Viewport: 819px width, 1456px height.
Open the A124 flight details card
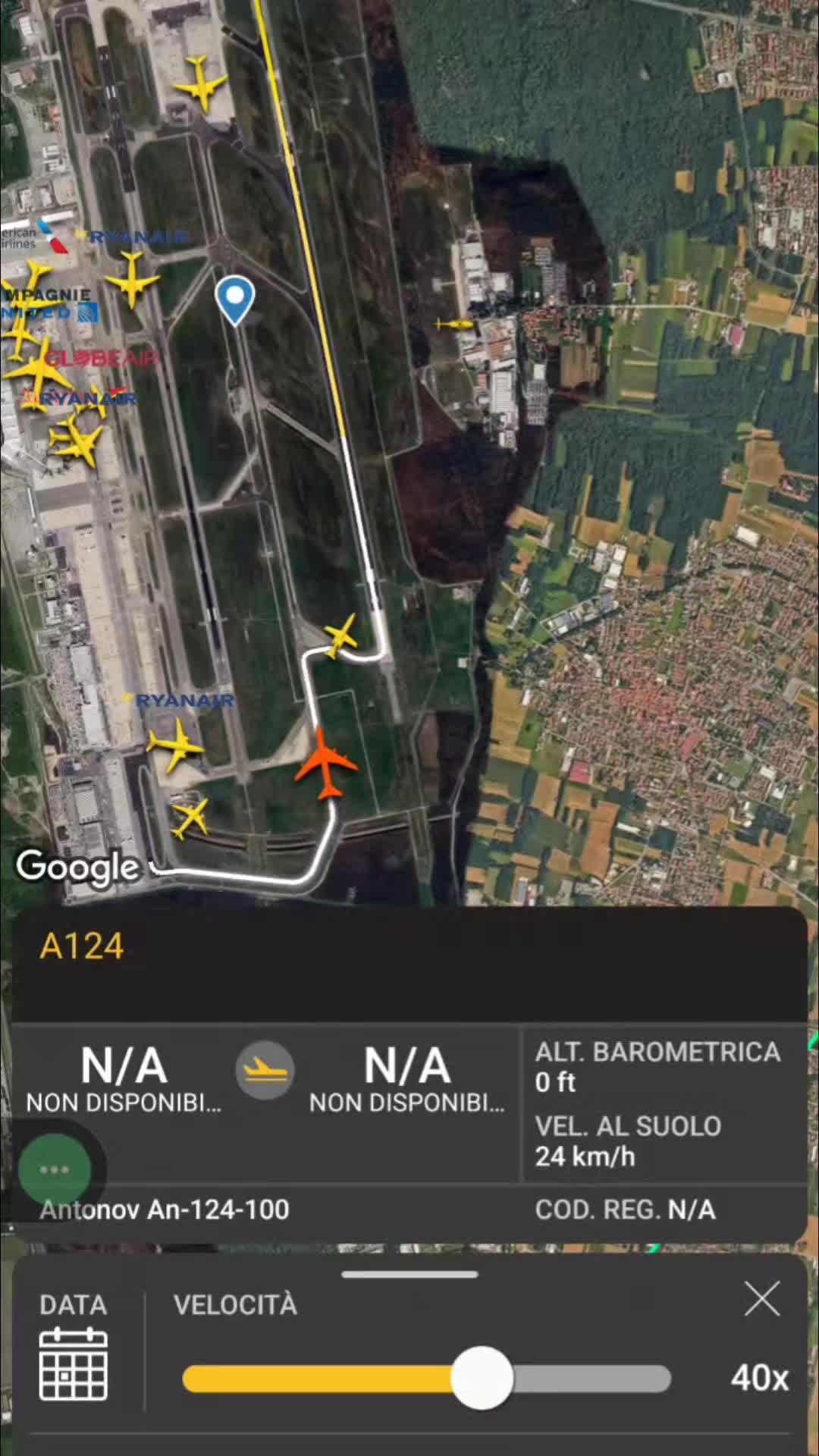409,963
